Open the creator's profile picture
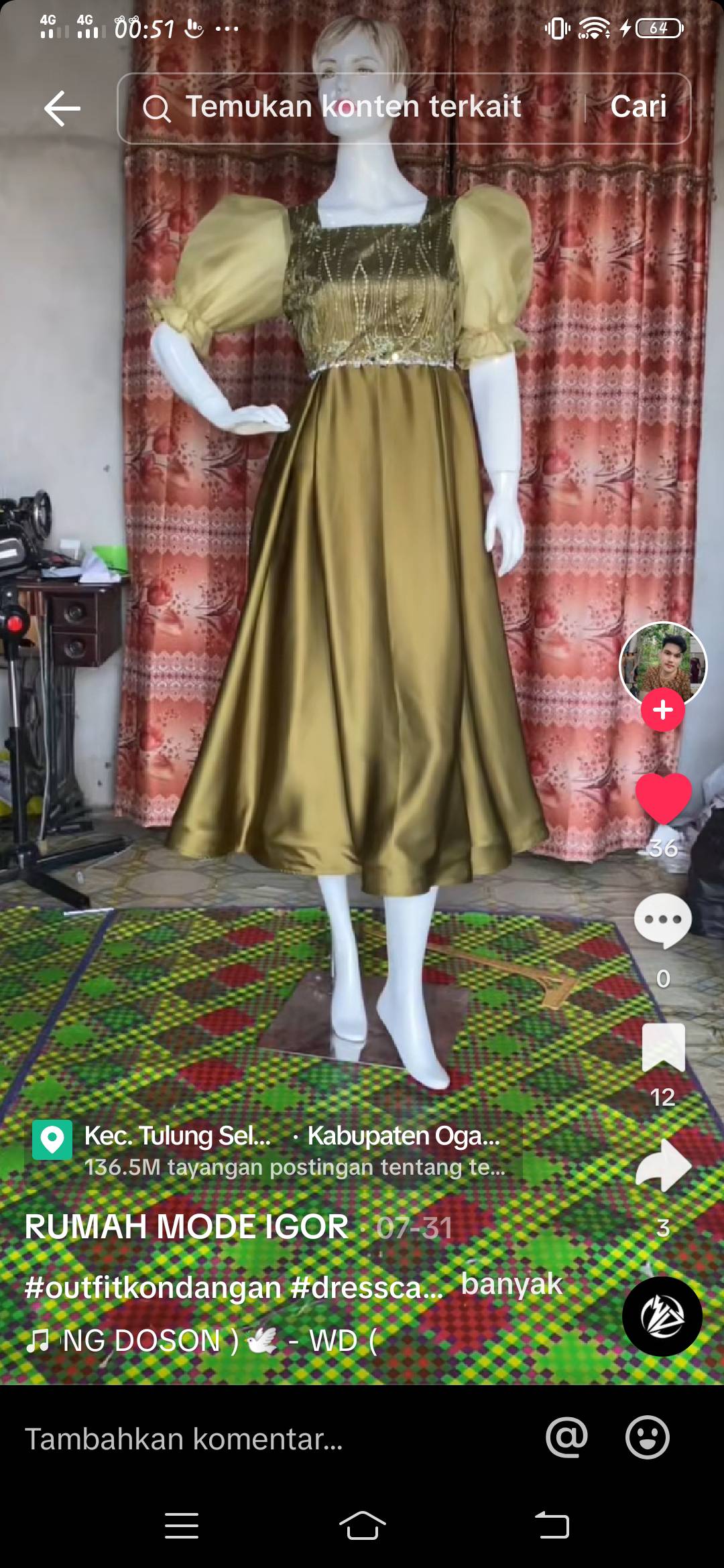The width and height of the screenshot is (724, 1568). coord(663,665)
